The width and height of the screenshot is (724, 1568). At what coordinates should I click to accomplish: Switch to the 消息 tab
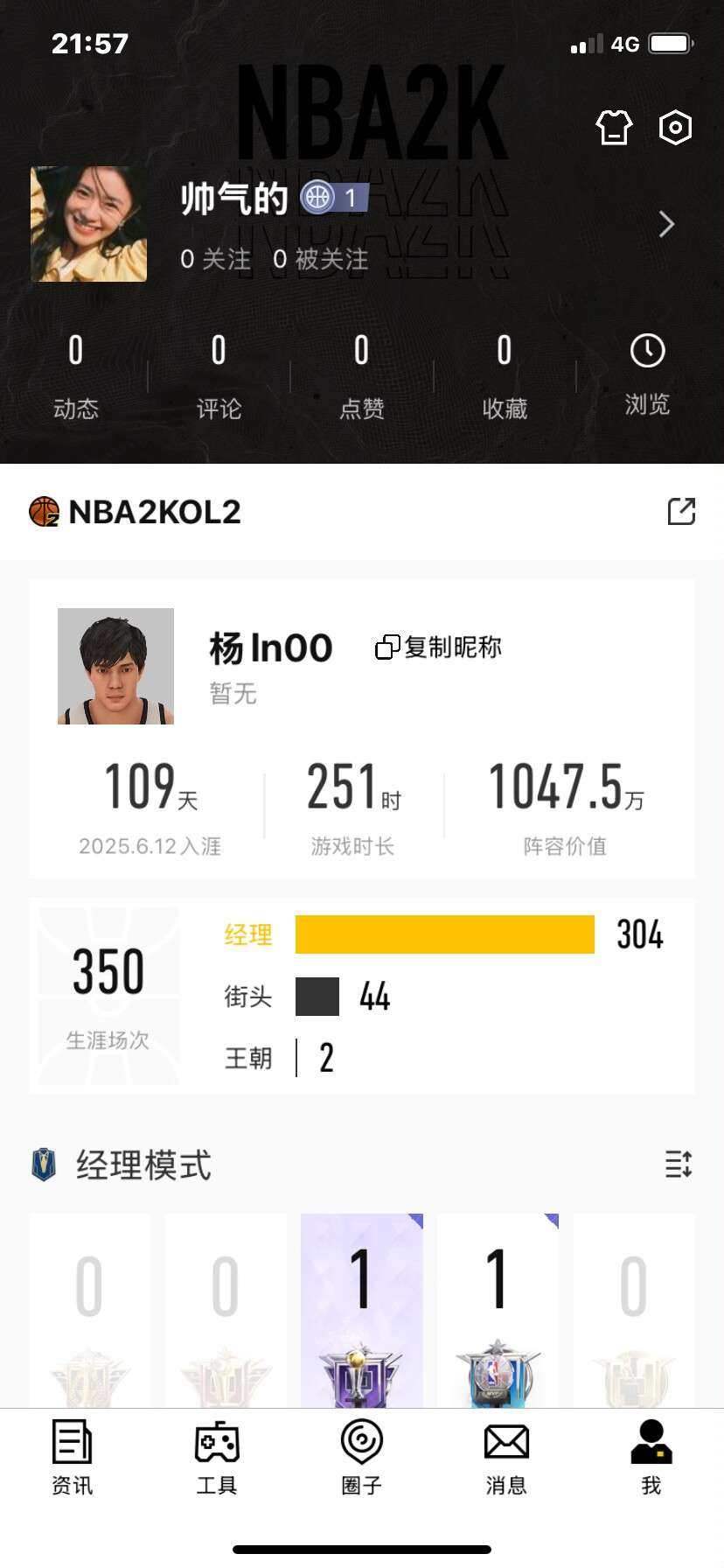[x=506, y=1458]
